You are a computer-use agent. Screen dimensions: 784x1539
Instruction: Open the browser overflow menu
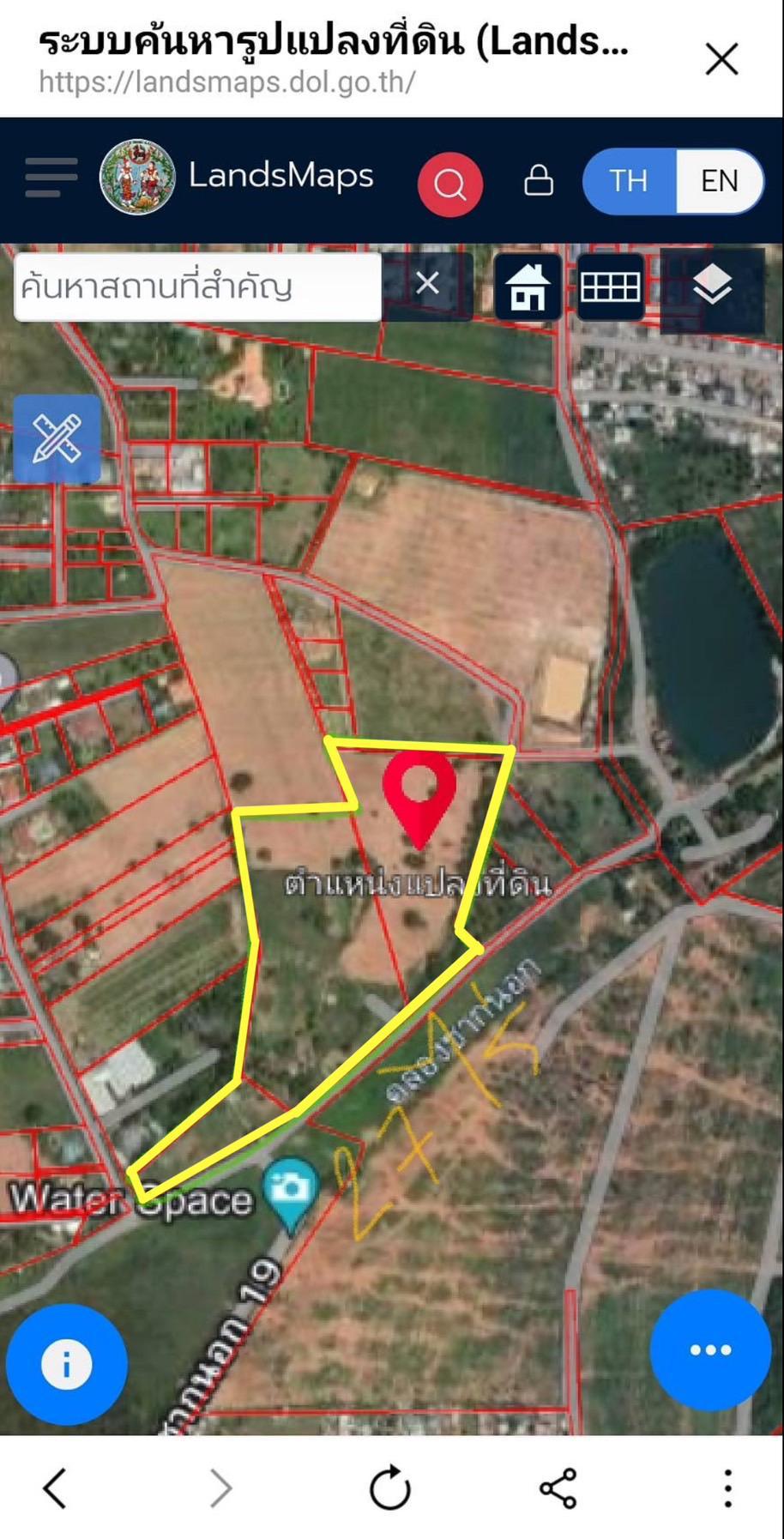pyautogui.click(x=727, y=1488)
